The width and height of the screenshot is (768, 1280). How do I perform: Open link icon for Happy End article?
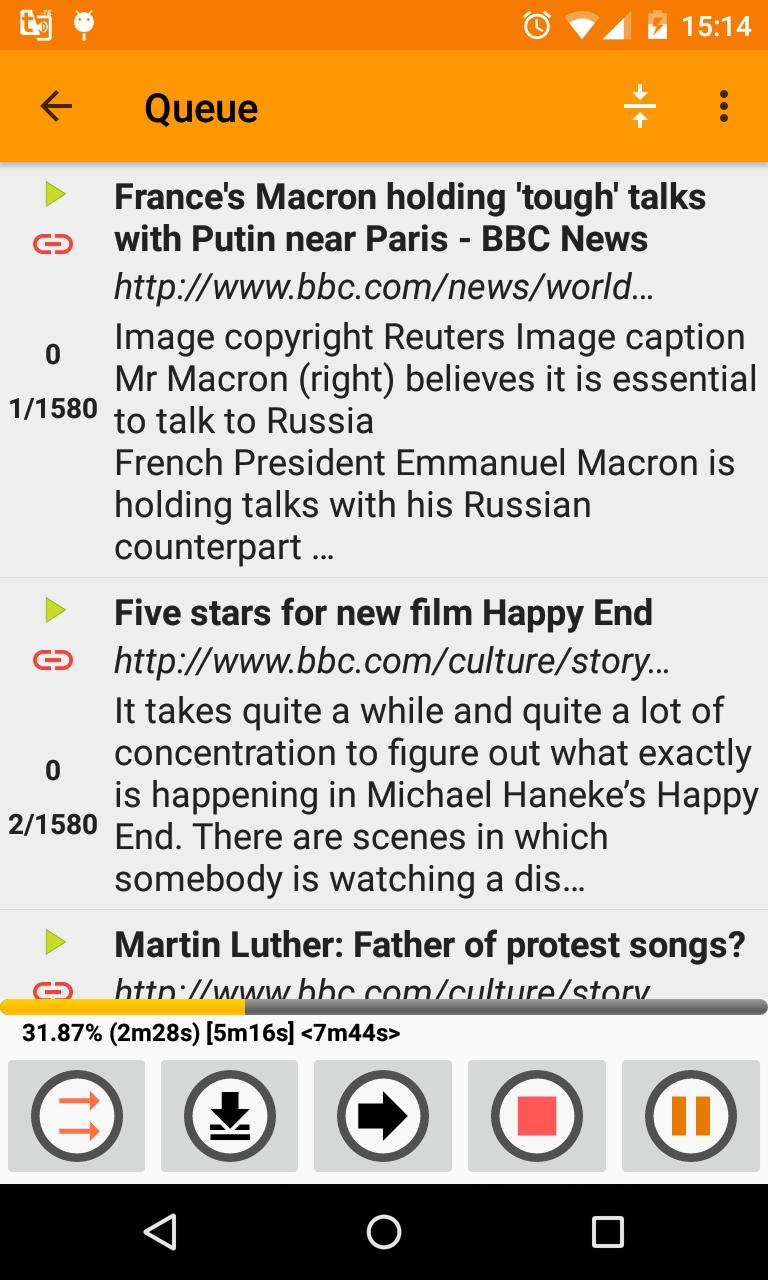53,660
